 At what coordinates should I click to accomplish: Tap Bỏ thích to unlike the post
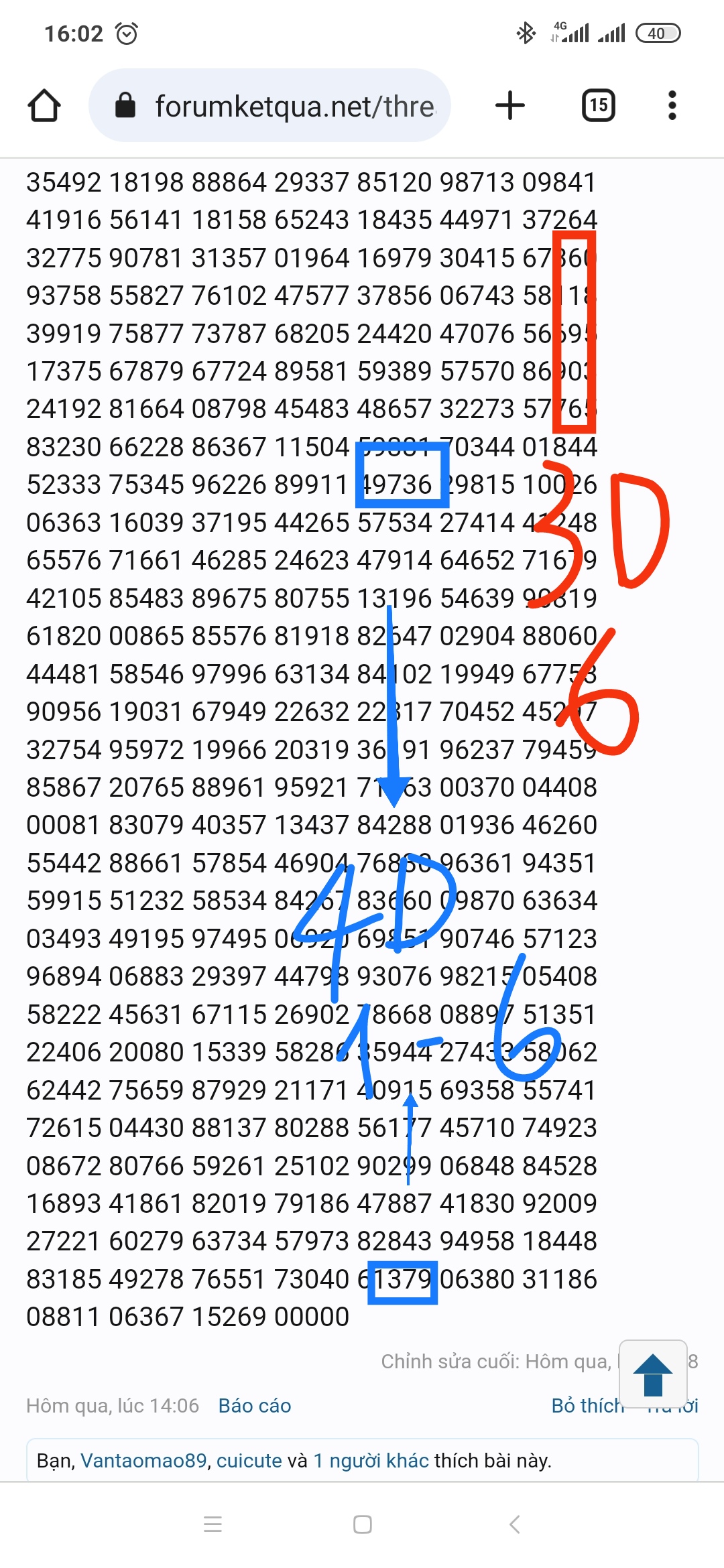point(587,1405)
